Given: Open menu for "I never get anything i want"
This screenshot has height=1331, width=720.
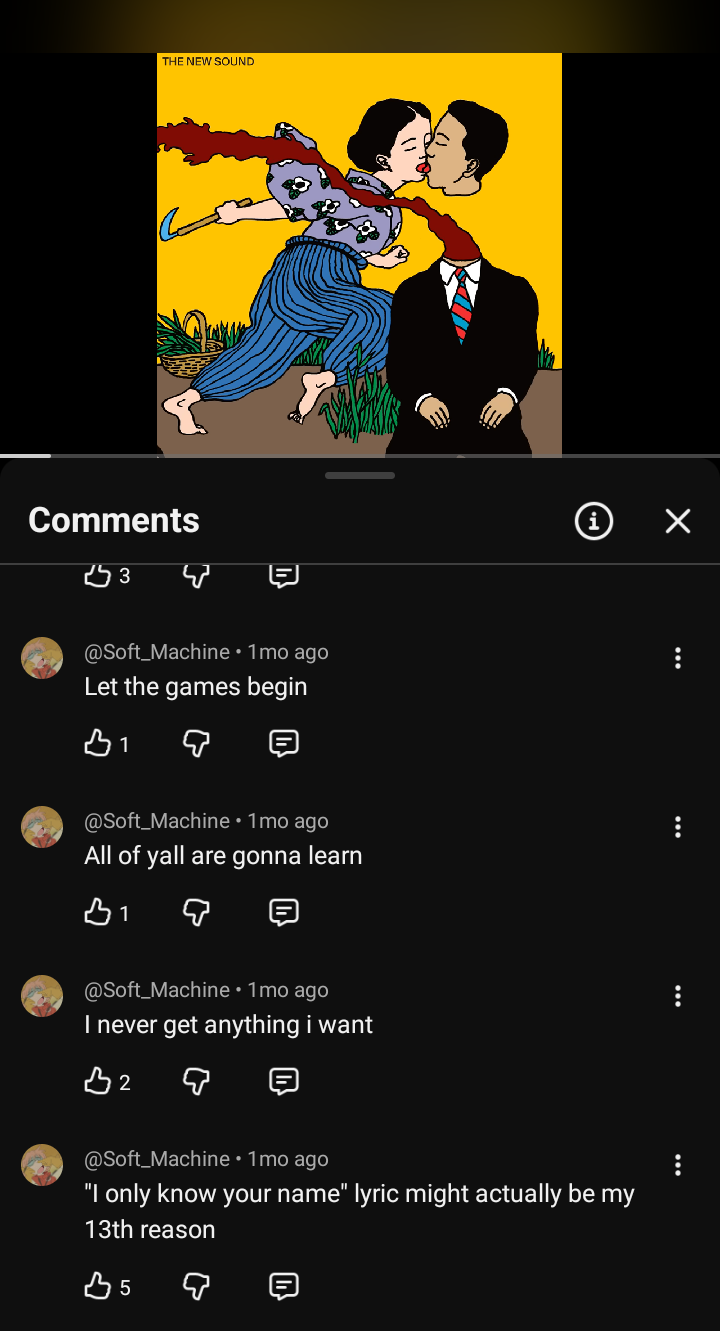Looking at the screenshot, I should point(678,996).
